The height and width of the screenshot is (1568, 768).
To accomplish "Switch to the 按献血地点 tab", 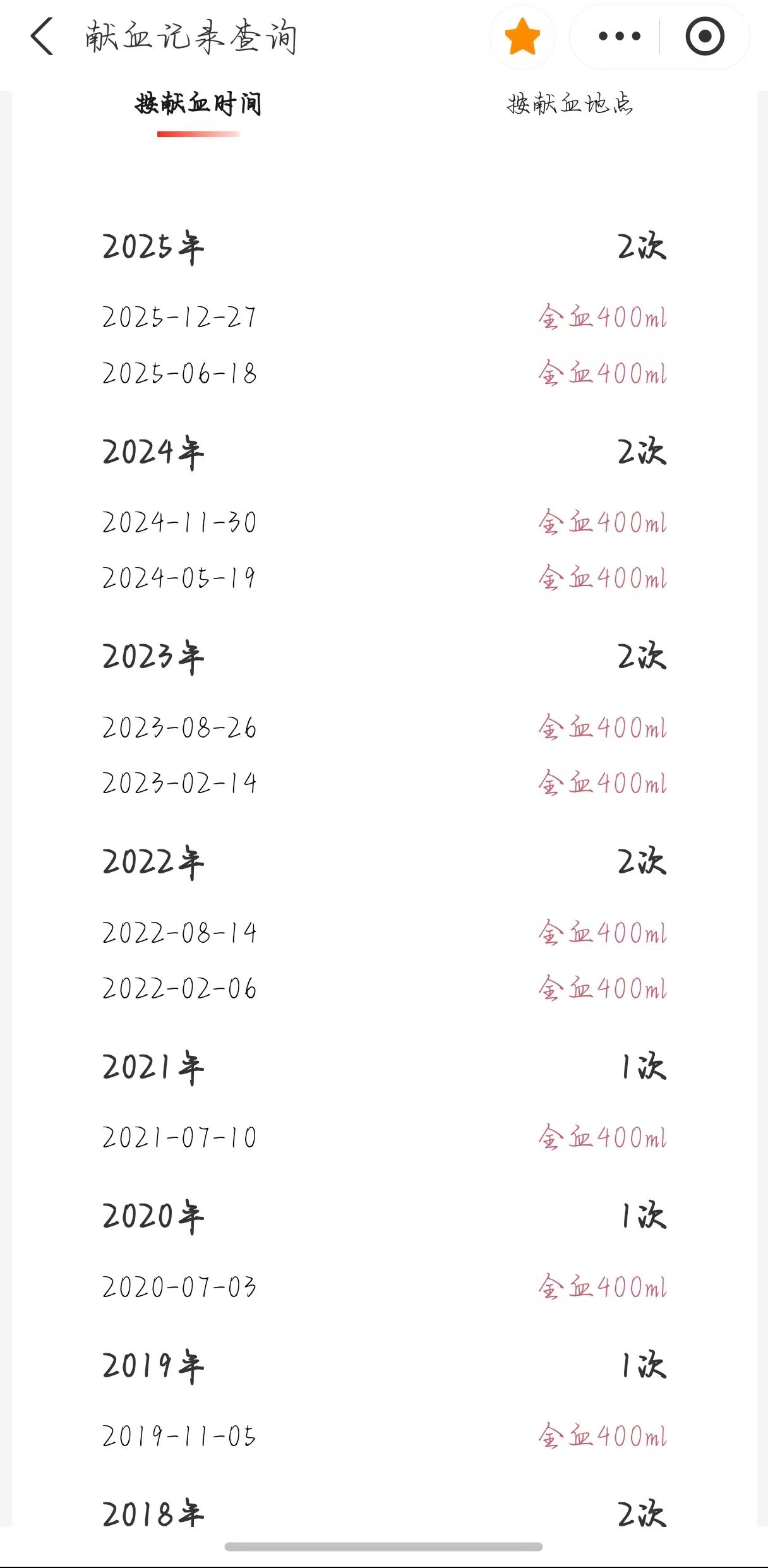I will [x=570, y=104].
